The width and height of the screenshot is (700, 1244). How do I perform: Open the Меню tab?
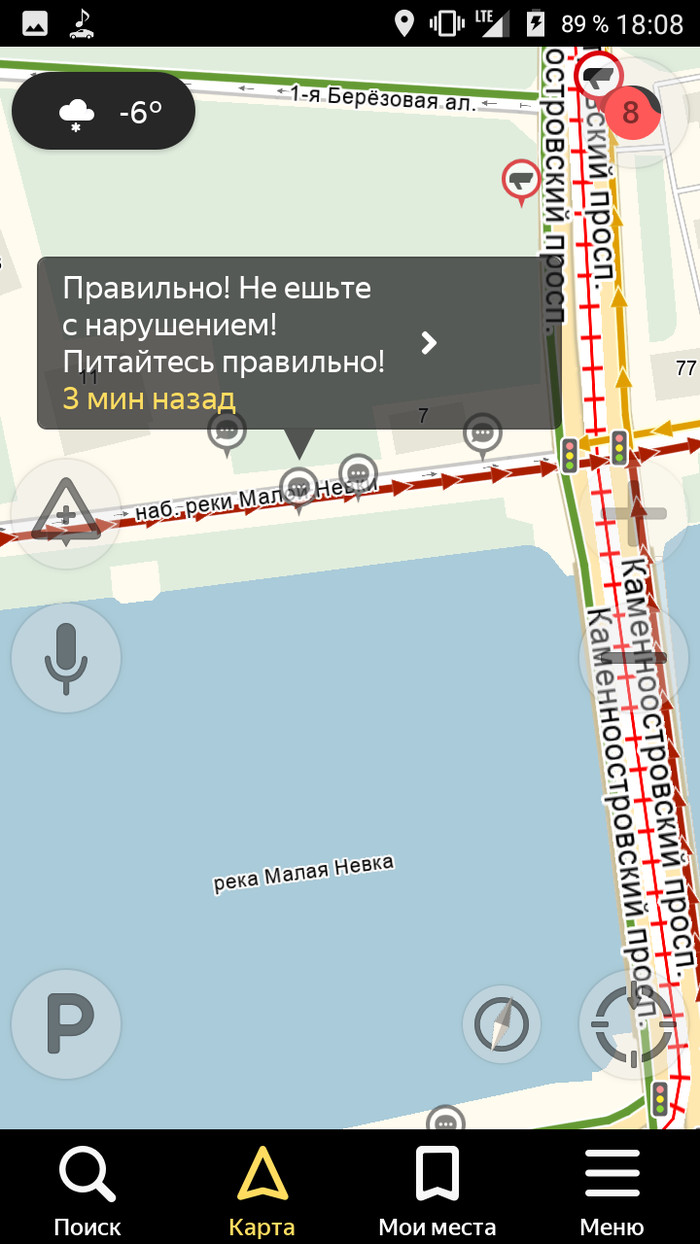[x=611, y=1190]
